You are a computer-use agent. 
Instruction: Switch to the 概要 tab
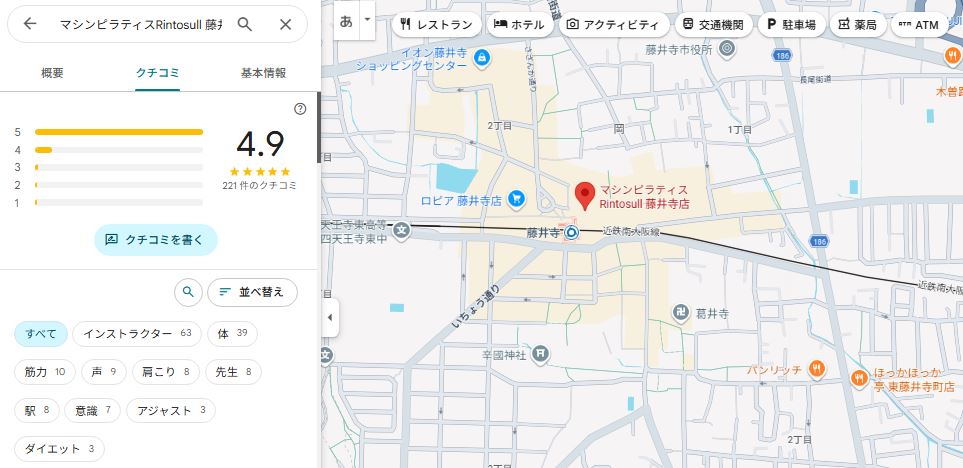pyautogui.click(x=52, y=73)
